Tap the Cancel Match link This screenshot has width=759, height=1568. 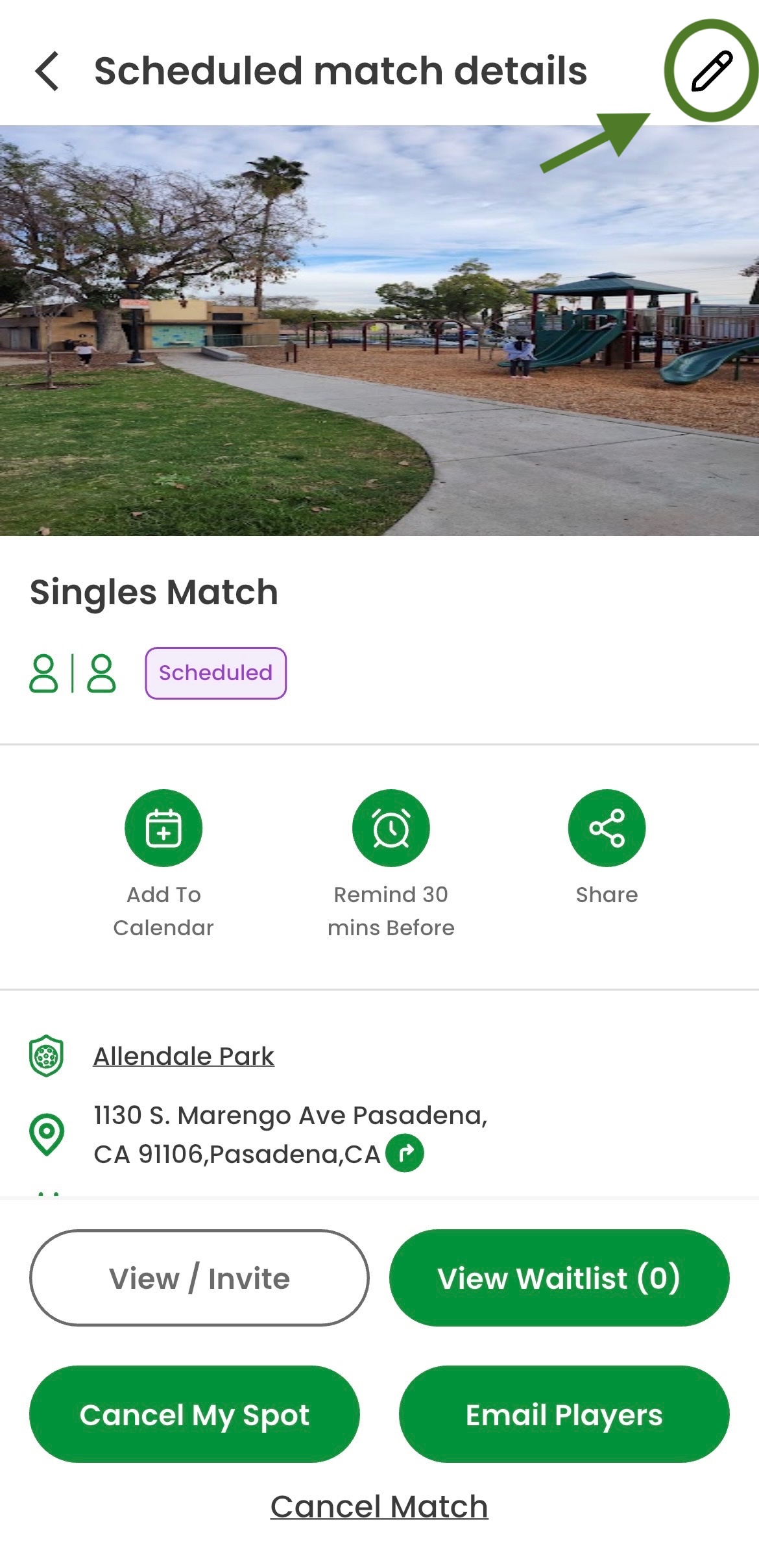click(x=379, y=1506)
